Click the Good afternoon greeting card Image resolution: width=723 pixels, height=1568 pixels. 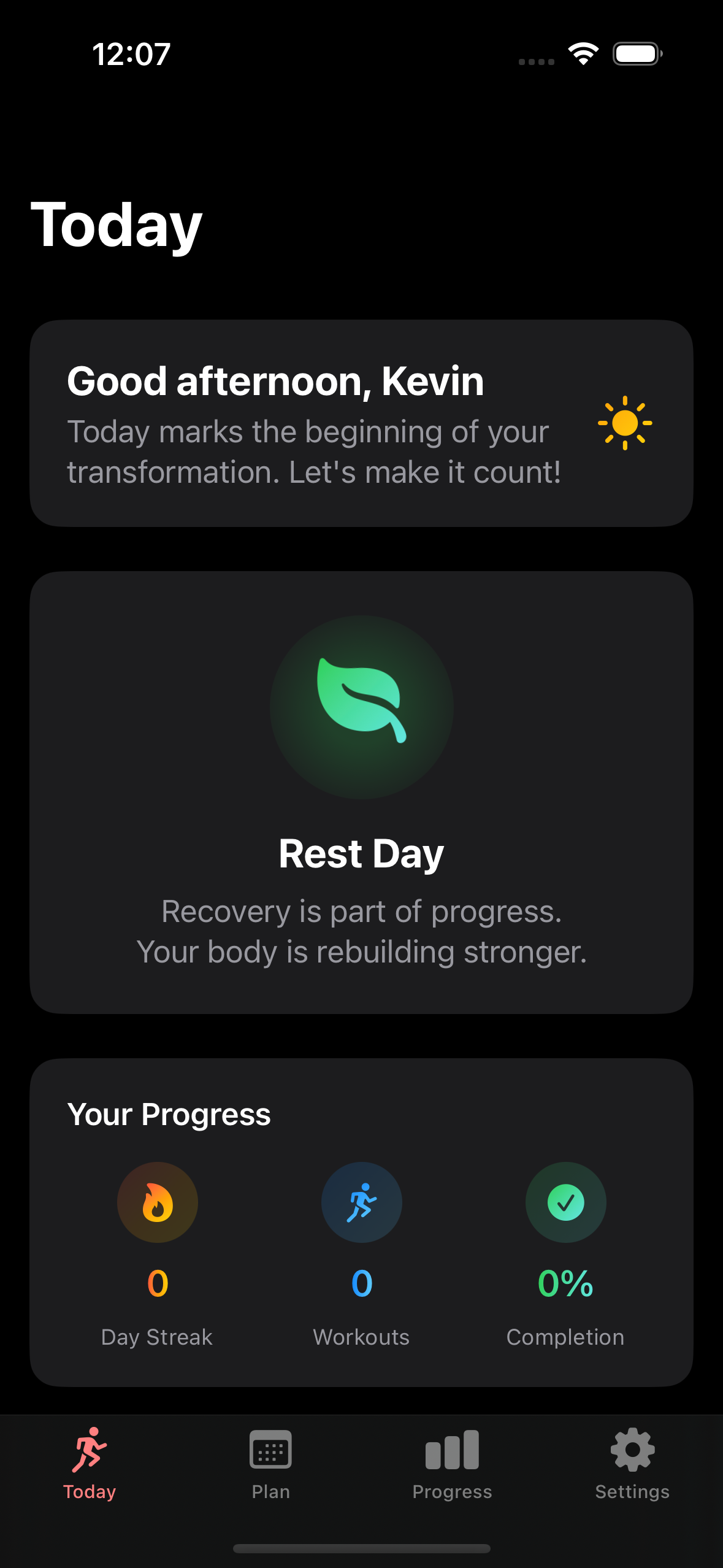[361, 423]
